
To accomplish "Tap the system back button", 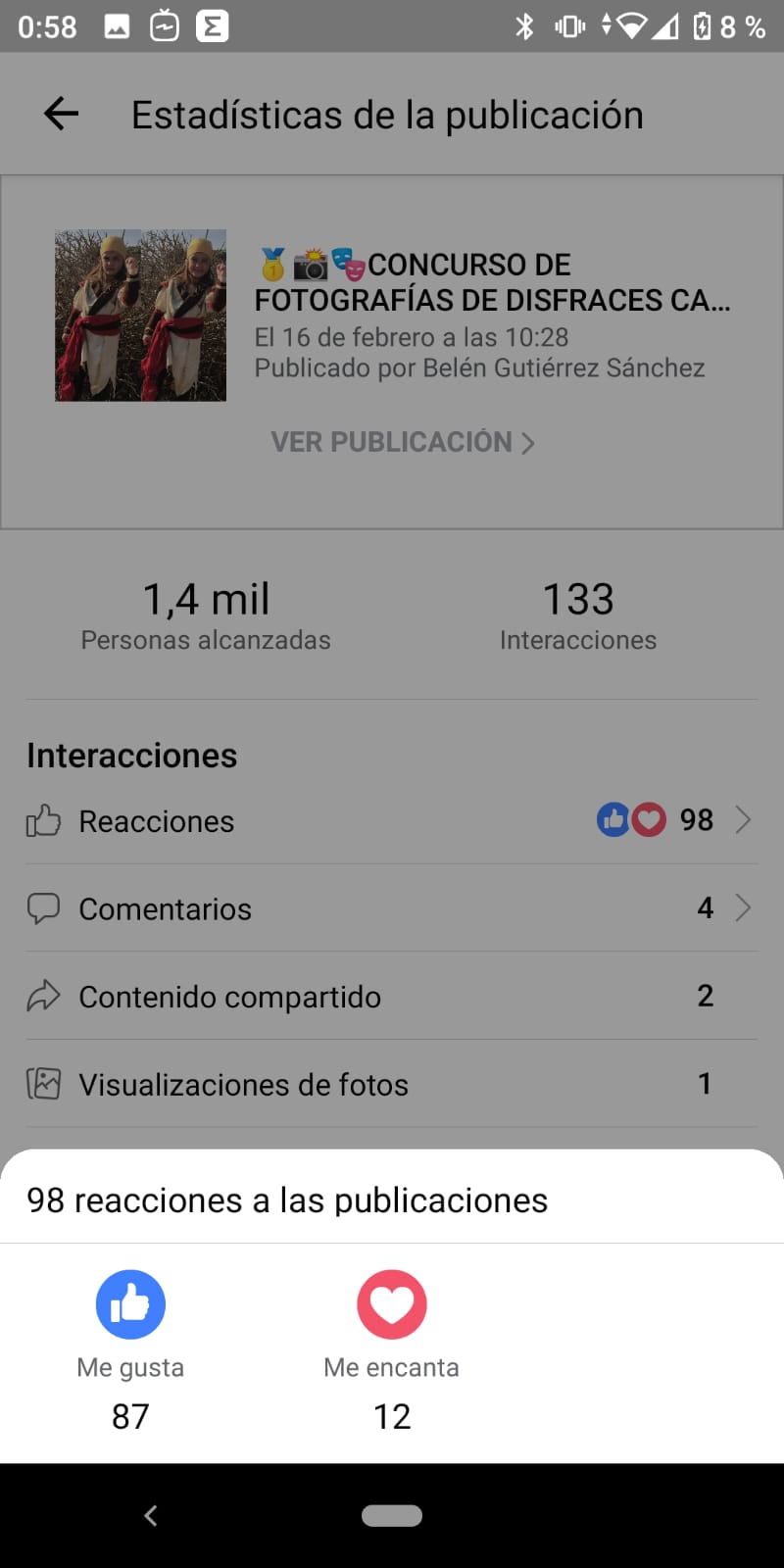I will click(151, 1515).
